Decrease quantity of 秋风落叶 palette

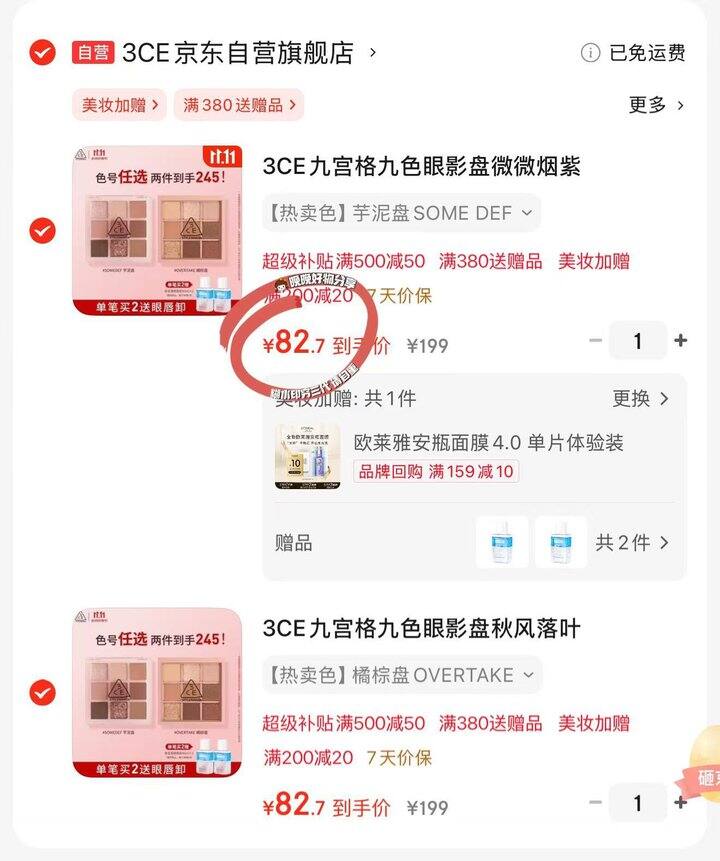(x=596, y=802)
